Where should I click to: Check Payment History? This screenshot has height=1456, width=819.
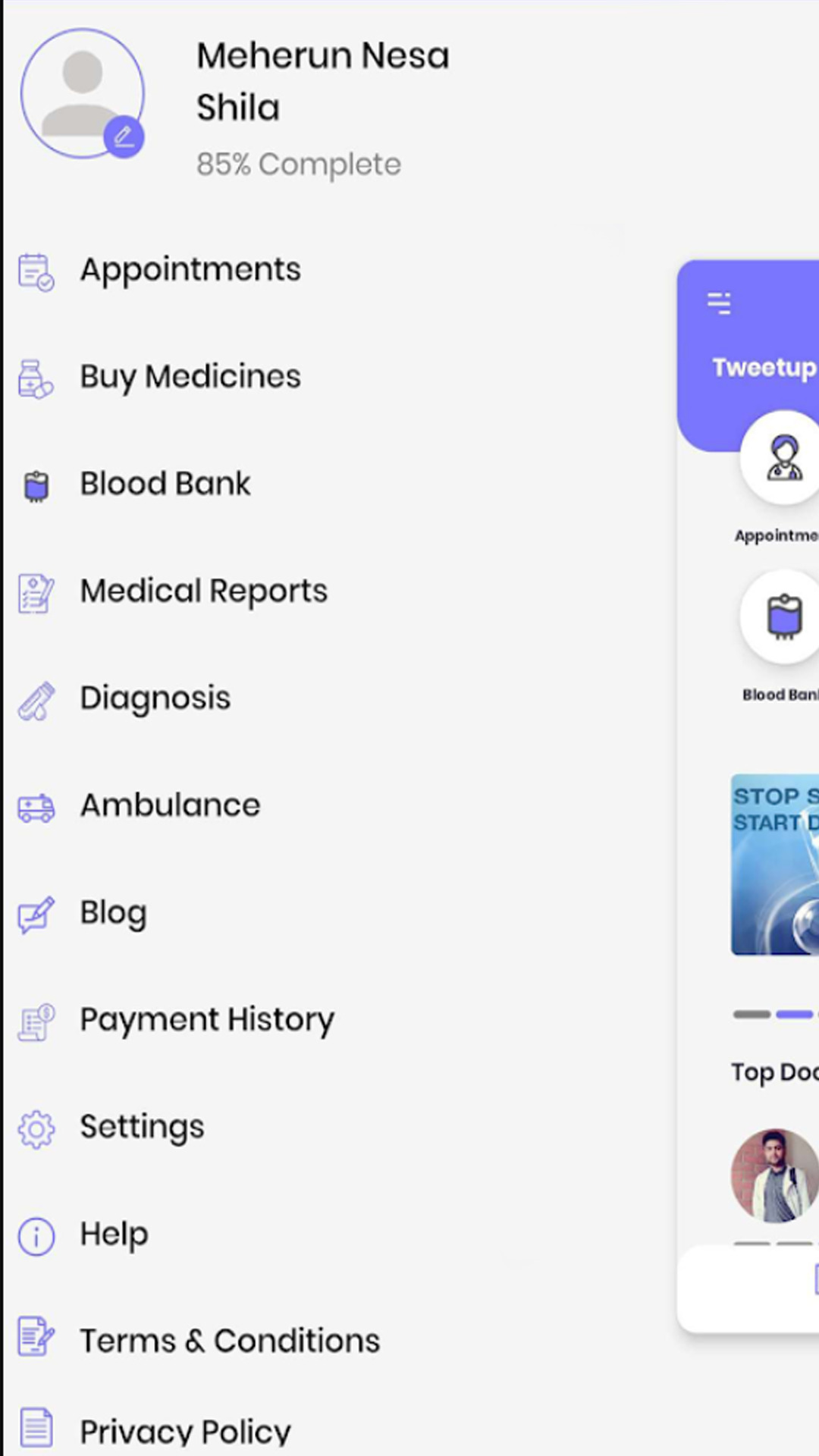[176, 1021]
